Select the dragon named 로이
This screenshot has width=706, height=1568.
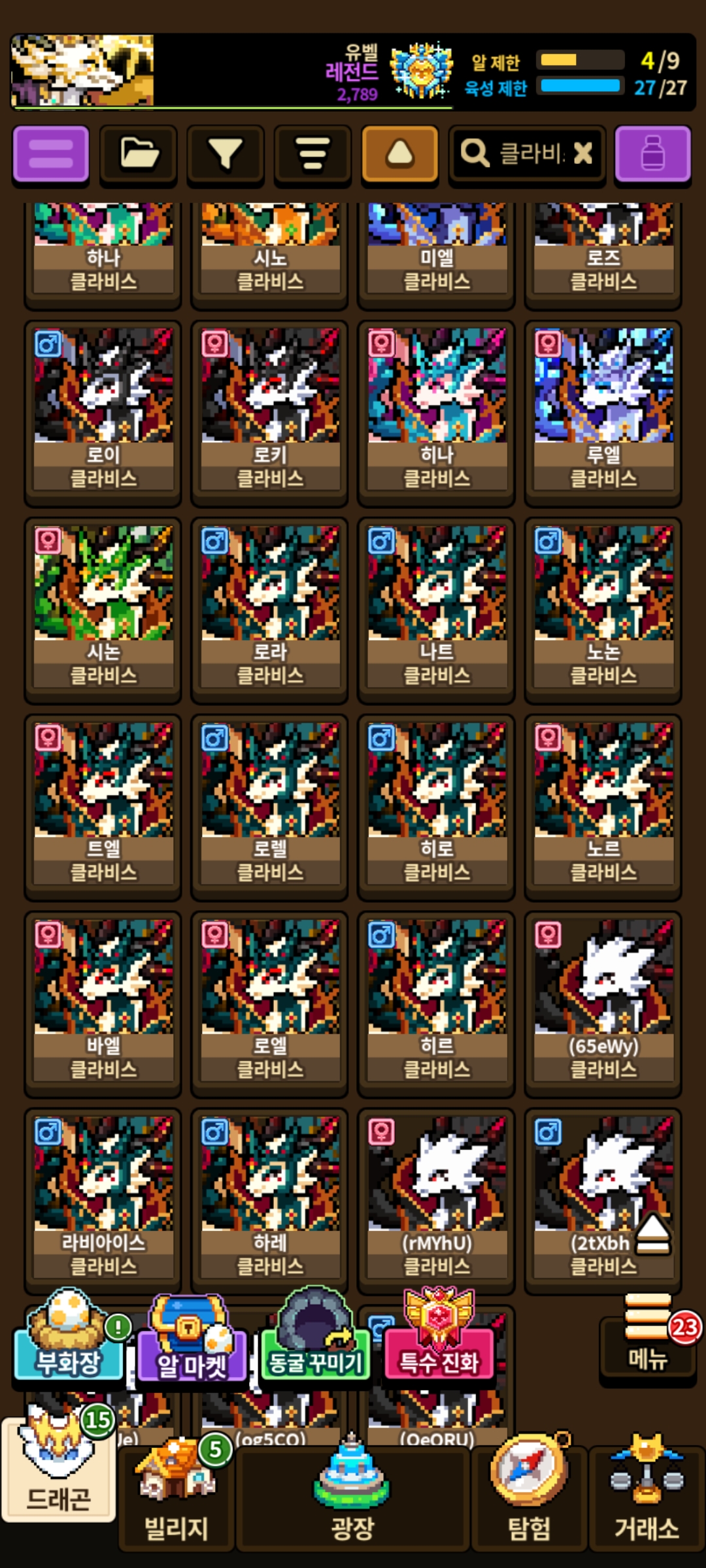coord(103,412)
